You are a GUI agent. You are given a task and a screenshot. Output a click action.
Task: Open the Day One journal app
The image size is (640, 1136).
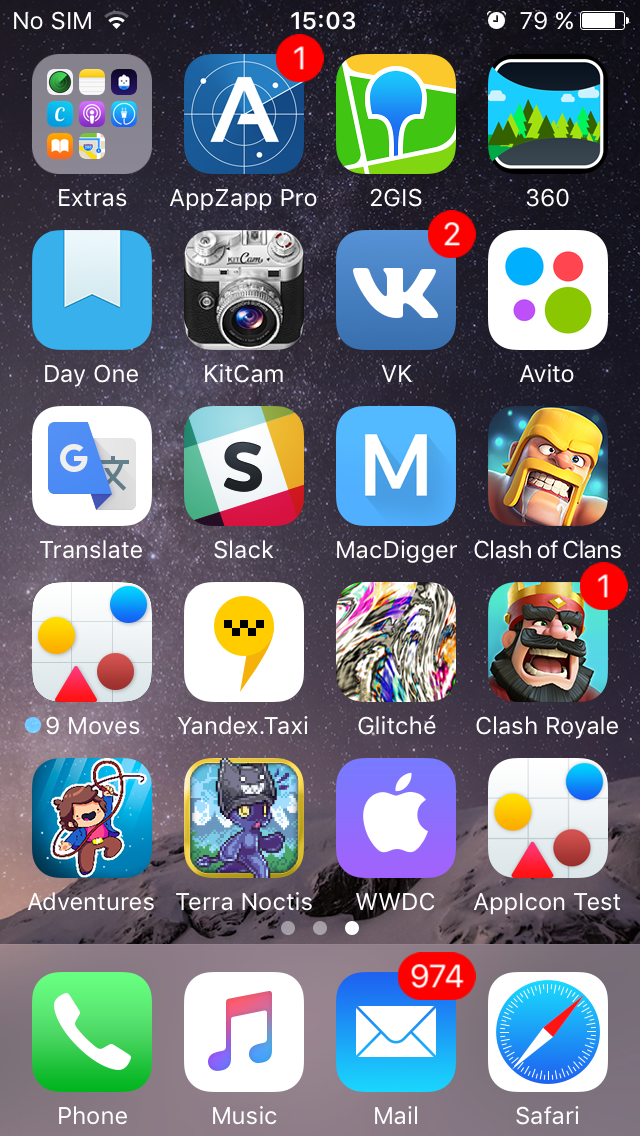pyautogui.click(x=92, y=290)
